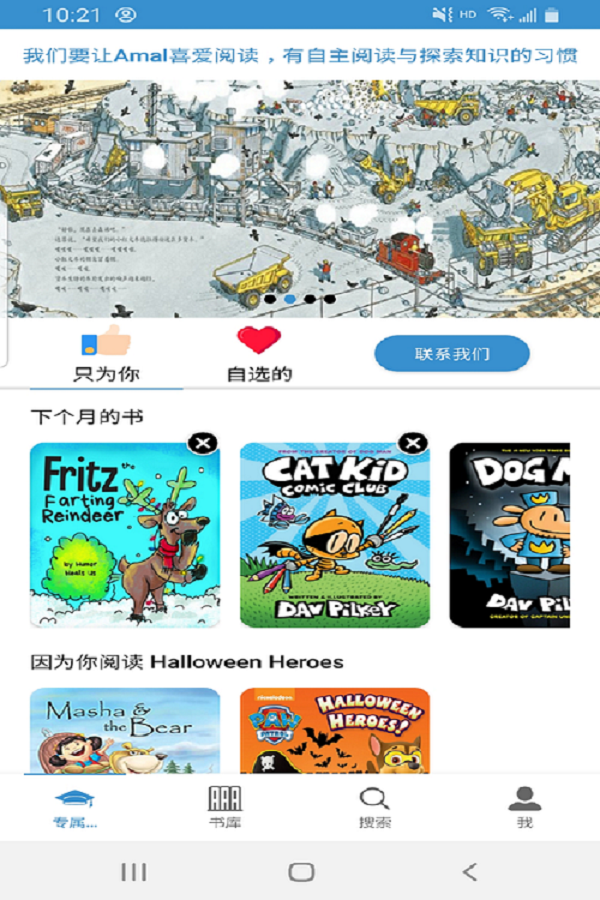Image resolution: width=600 pixels, height=900 pixels.
Task: Open the Dog Man book cover
Action: point(509,536)
